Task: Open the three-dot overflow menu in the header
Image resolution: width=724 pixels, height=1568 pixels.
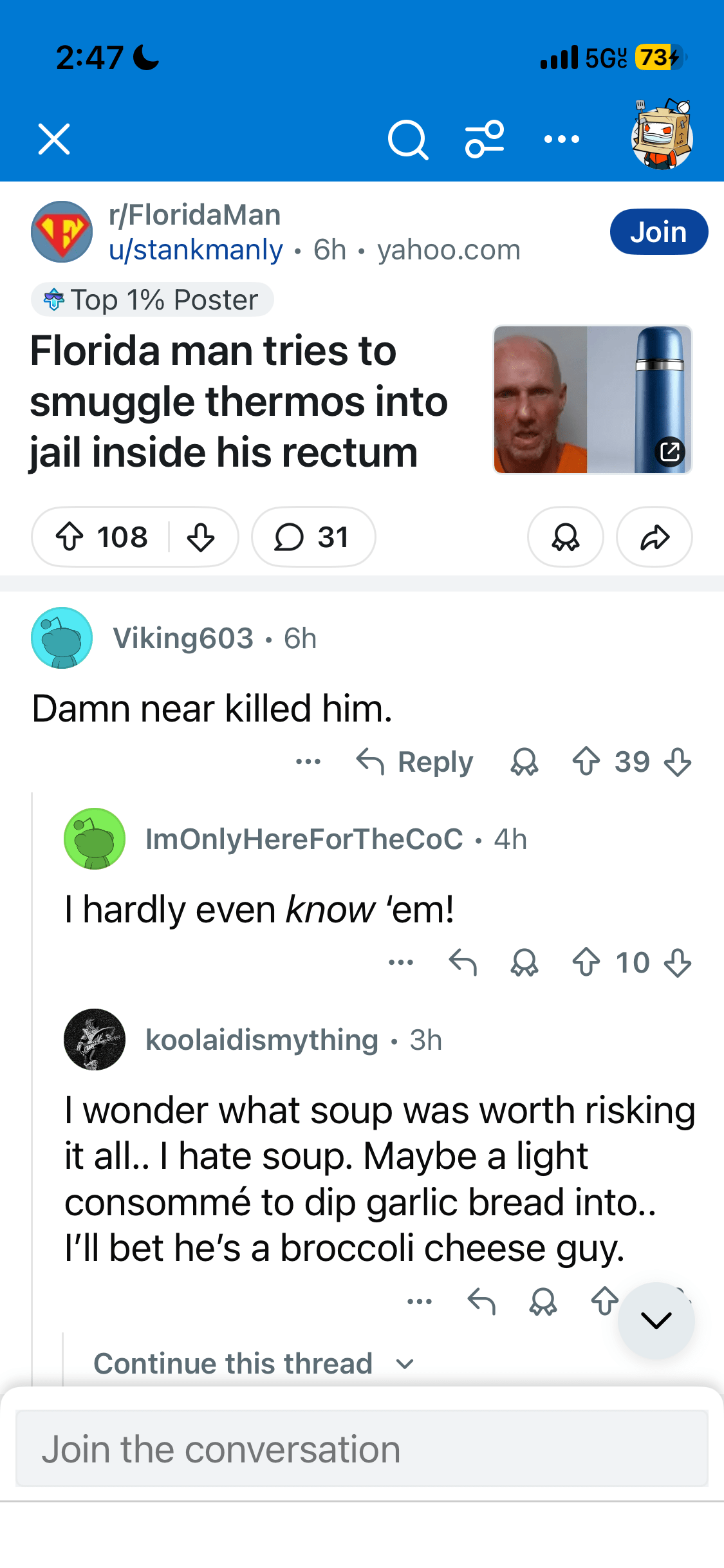Action: [561, 139]
